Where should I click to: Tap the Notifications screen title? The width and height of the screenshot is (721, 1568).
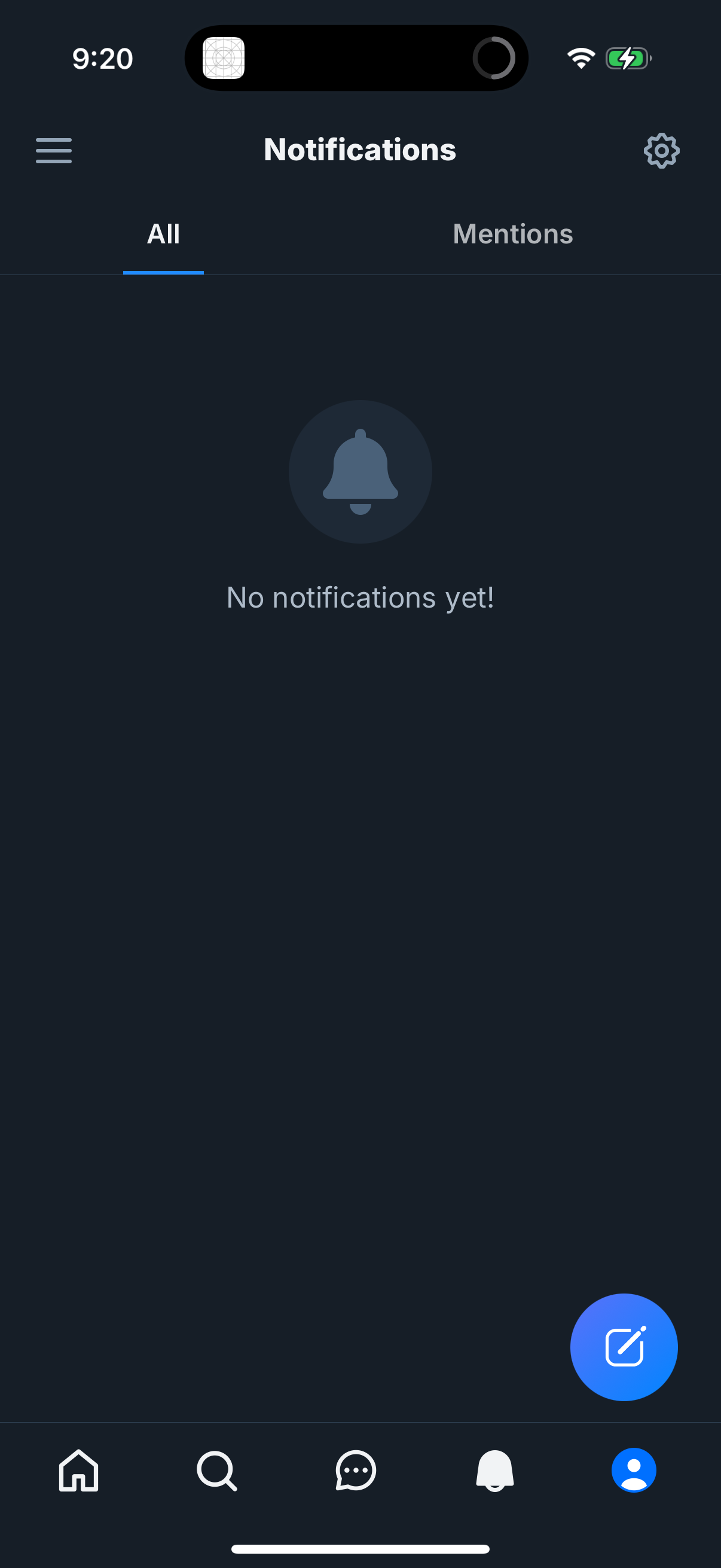click(359, 150)
